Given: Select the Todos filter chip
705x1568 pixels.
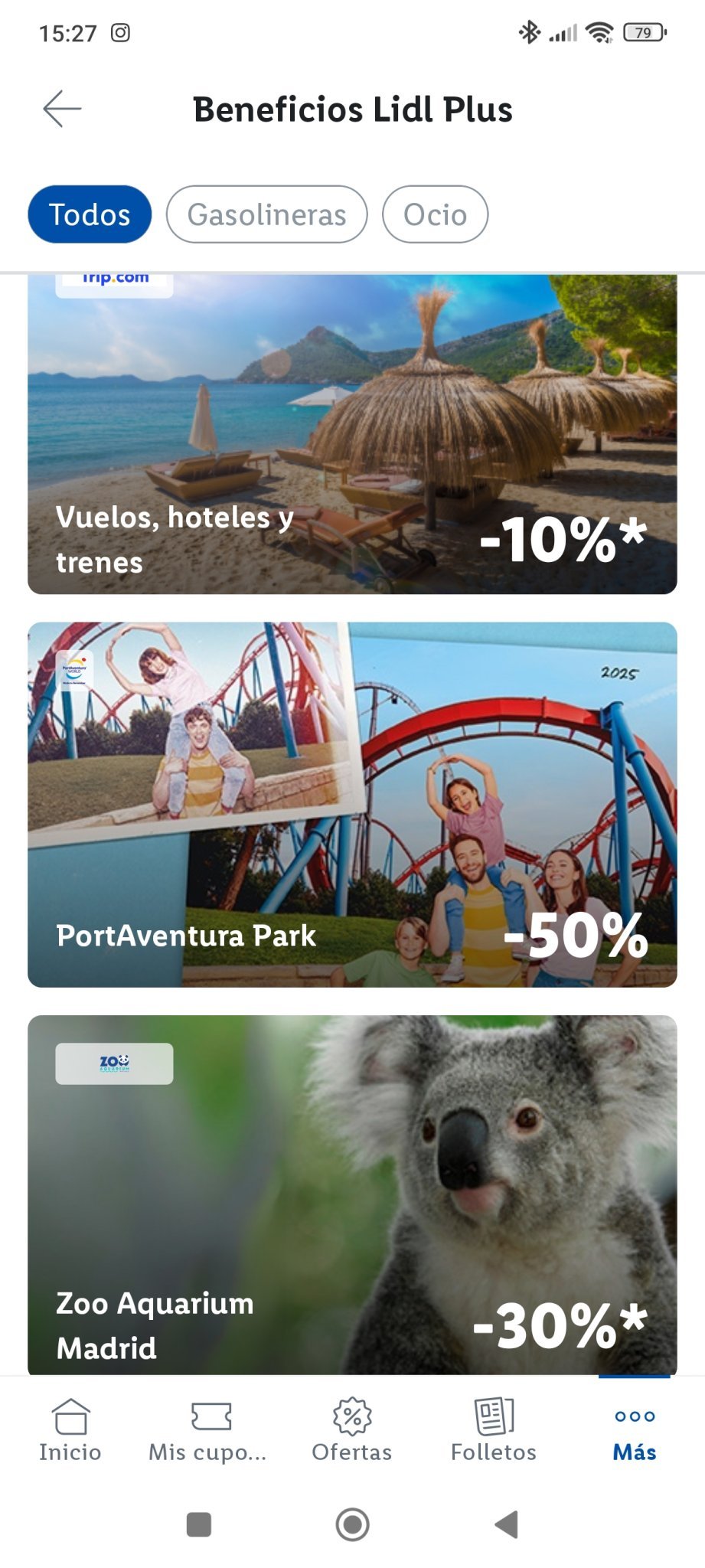Looking at the screenshot, I should (x=90, y=214).
